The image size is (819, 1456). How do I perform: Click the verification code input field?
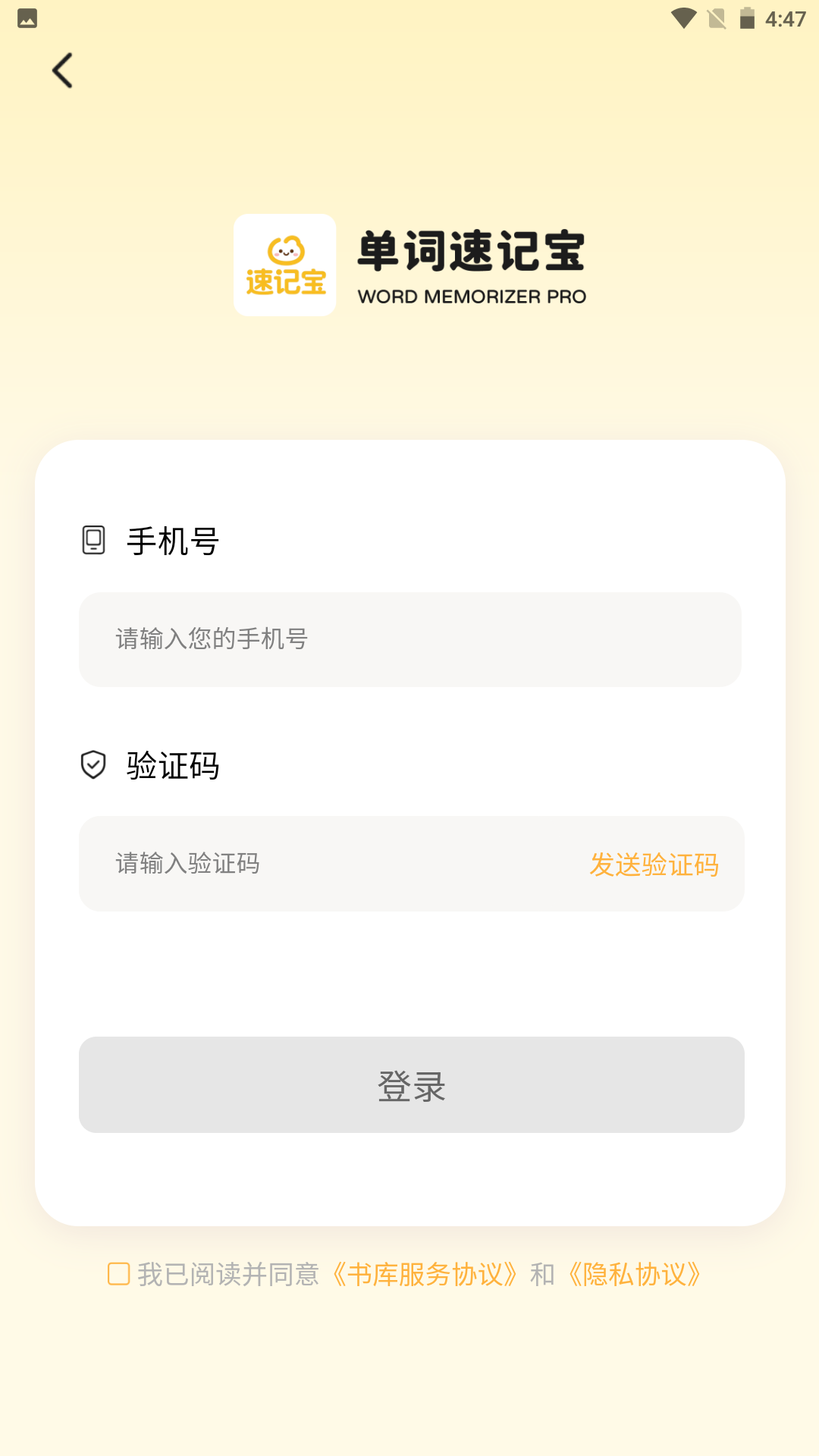tap(303, 864)
